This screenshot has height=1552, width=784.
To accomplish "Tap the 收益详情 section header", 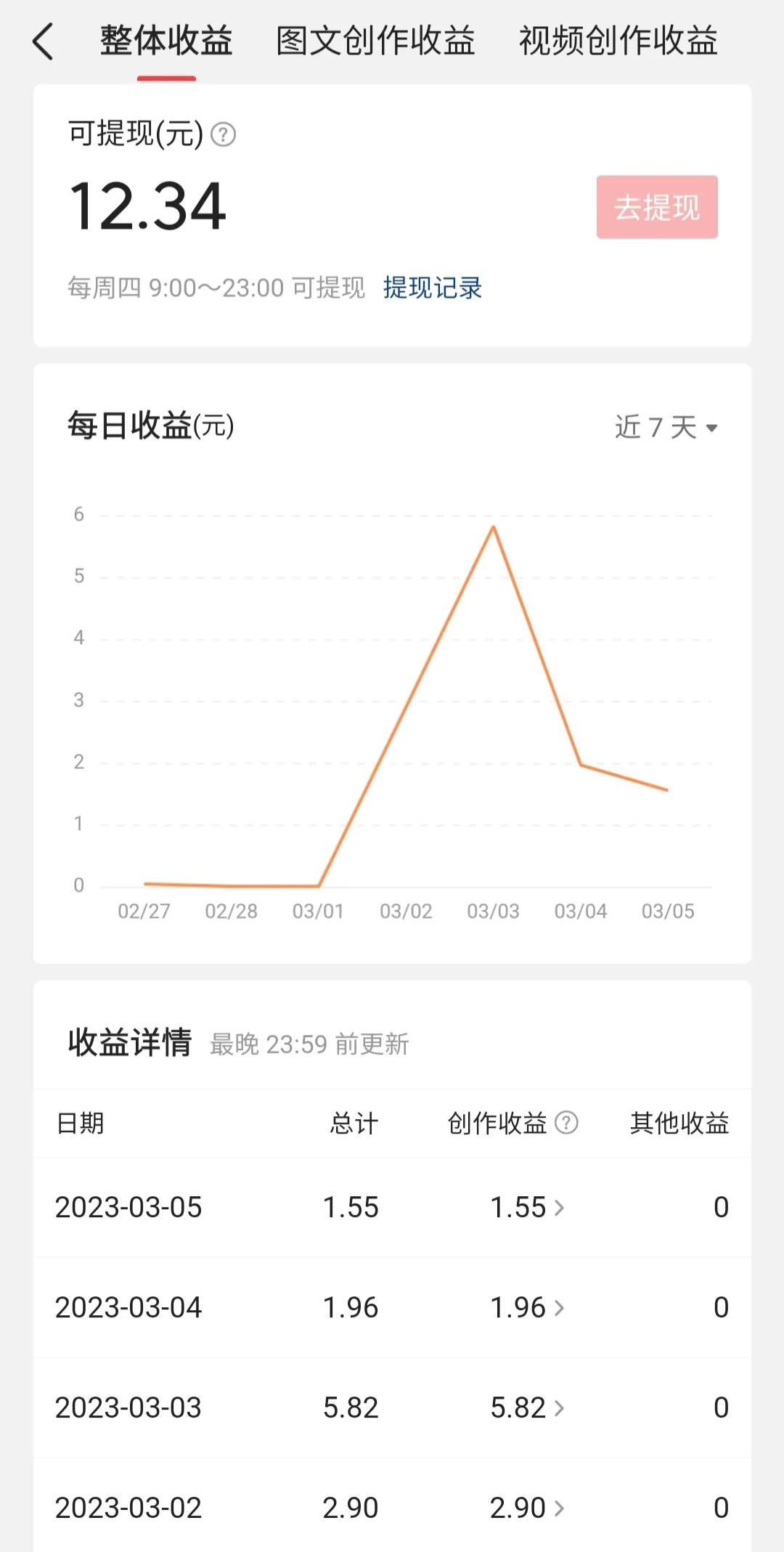I will 128,1044.
